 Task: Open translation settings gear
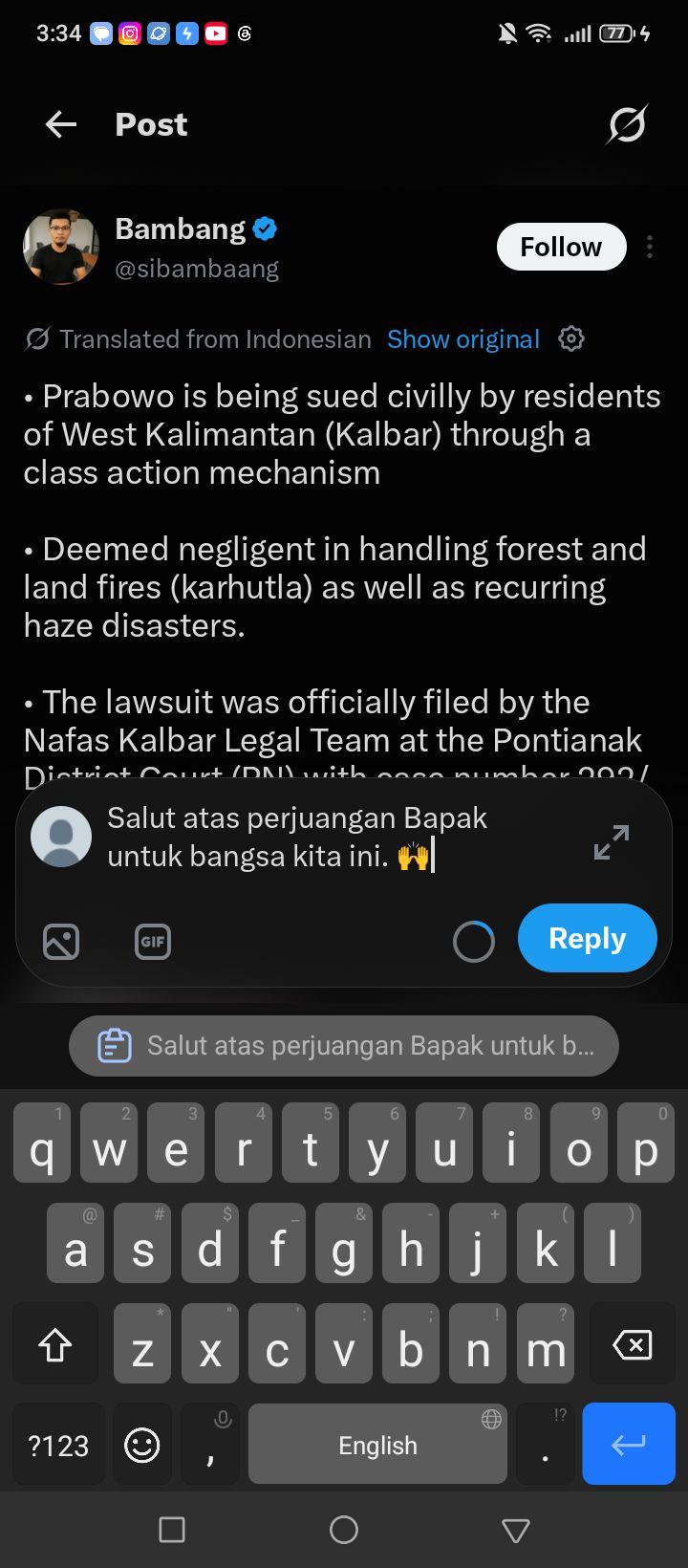[x=571, y=338]
